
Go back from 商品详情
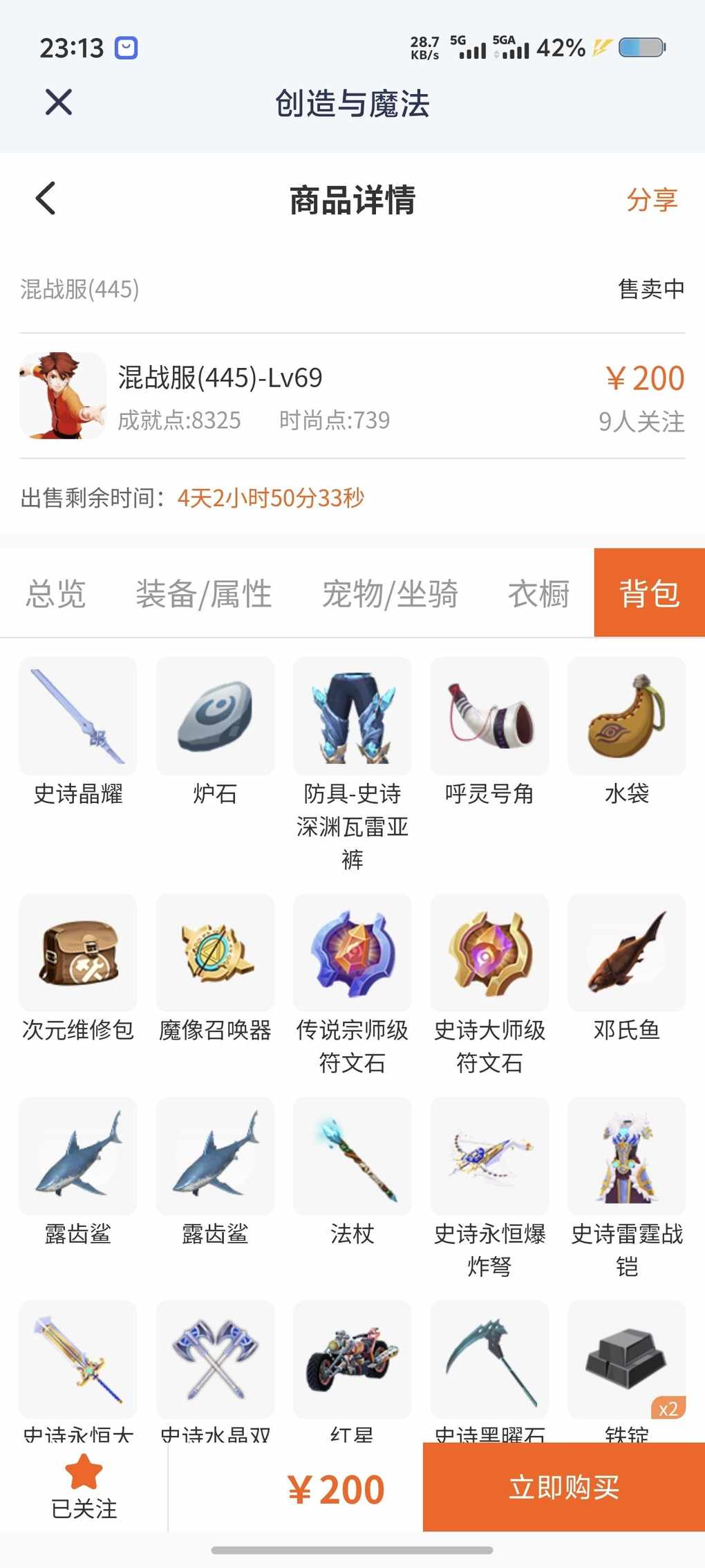[x=46, y=199]
